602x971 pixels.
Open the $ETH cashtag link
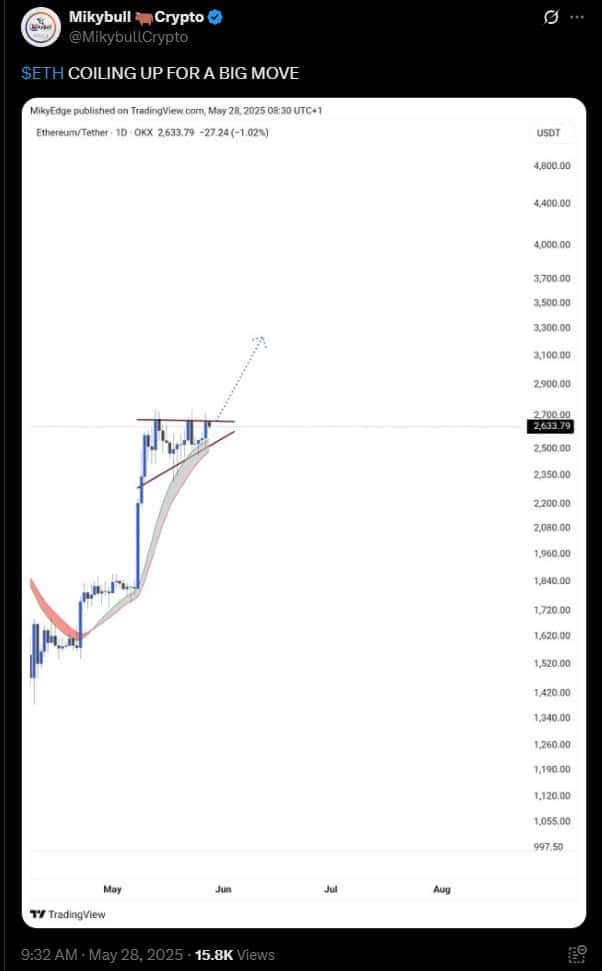[42, 74]
